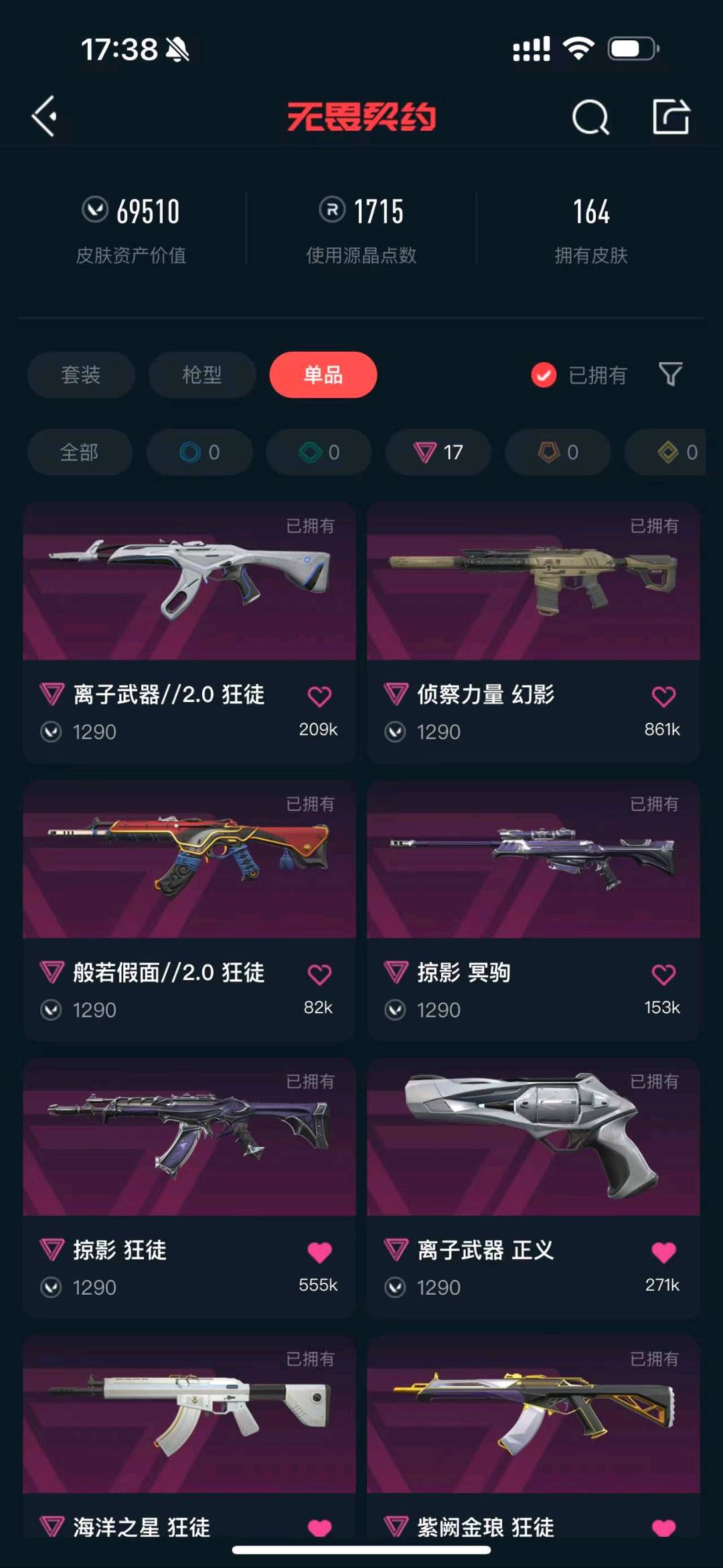
Task: Switch to the 套装 tab
Action: coord(81,374)
